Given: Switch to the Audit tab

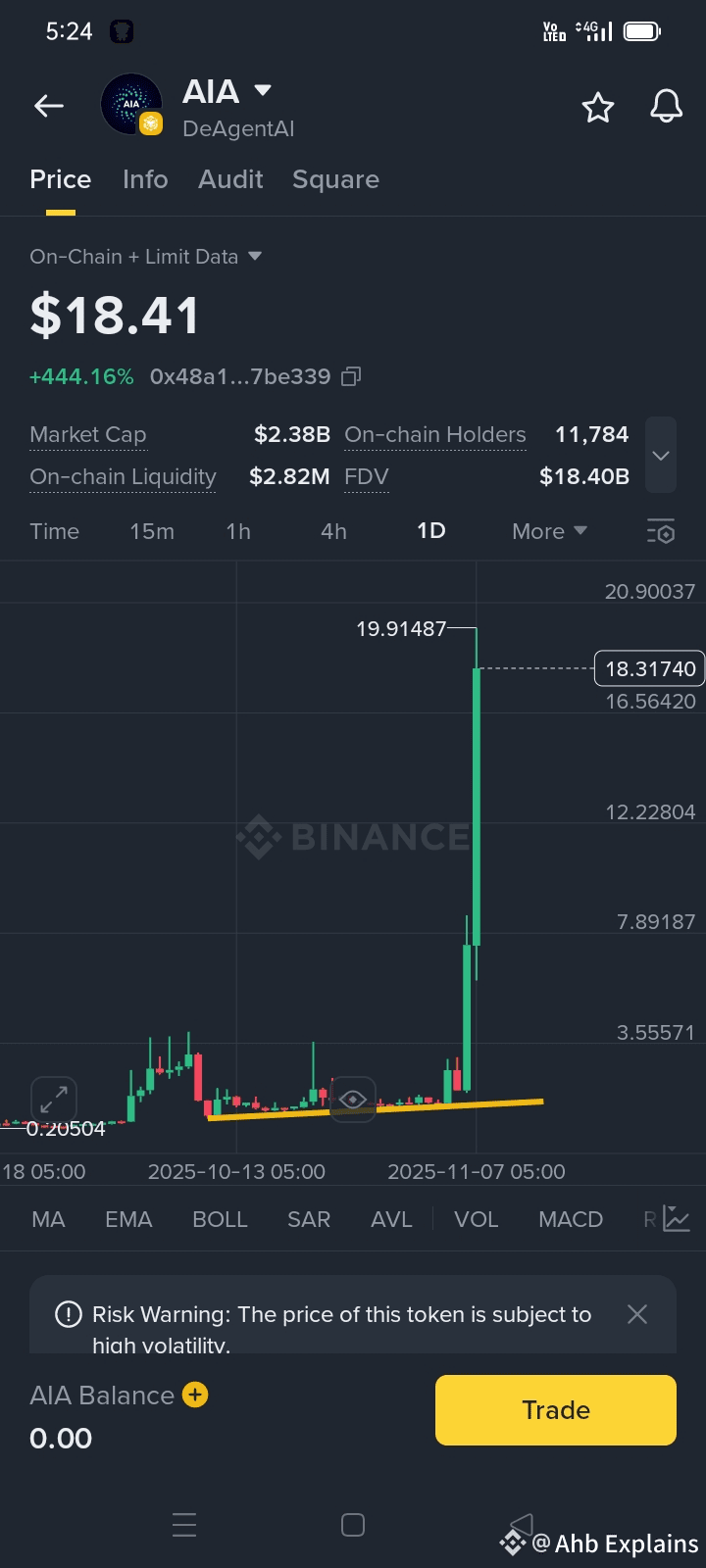Looking at the screenshot, I should point(230,179).
